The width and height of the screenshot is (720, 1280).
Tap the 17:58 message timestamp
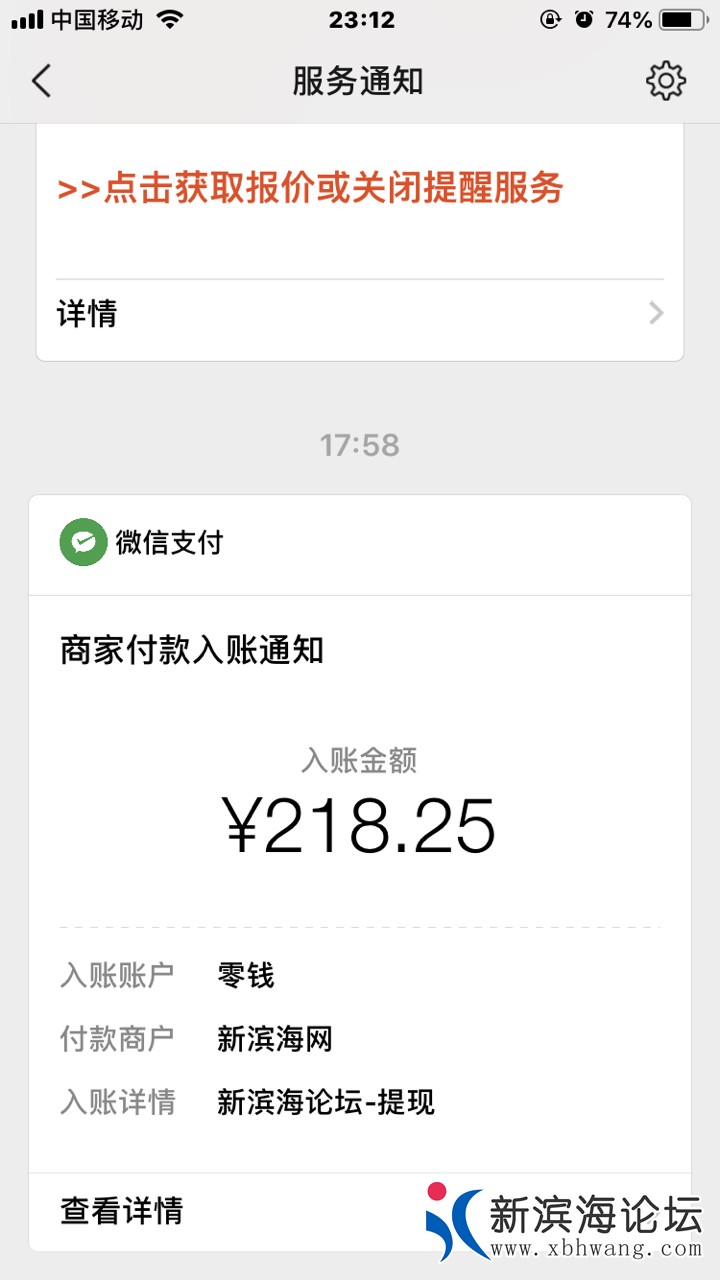click(x=360, y=442)
